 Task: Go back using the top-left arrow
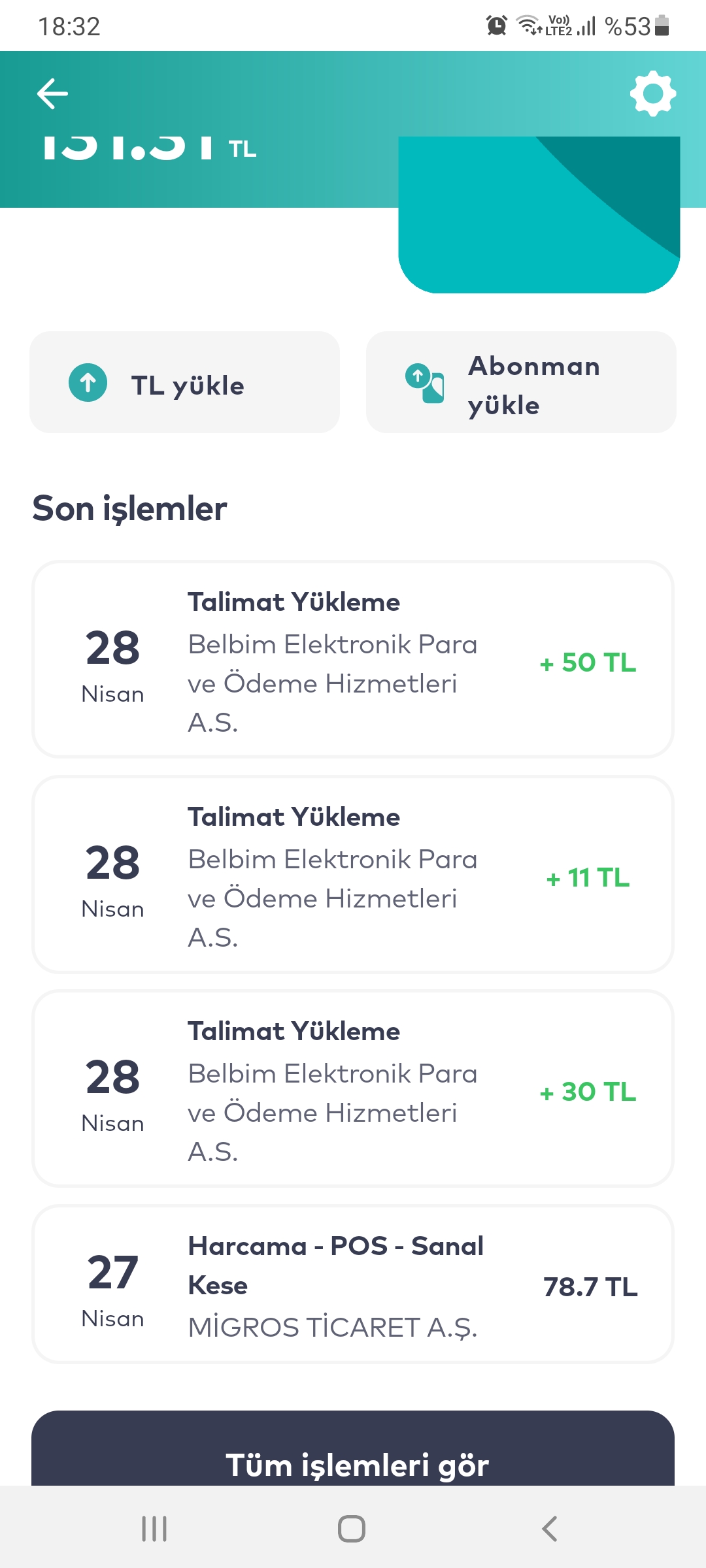pyautogui.click(x=52, y=93)
